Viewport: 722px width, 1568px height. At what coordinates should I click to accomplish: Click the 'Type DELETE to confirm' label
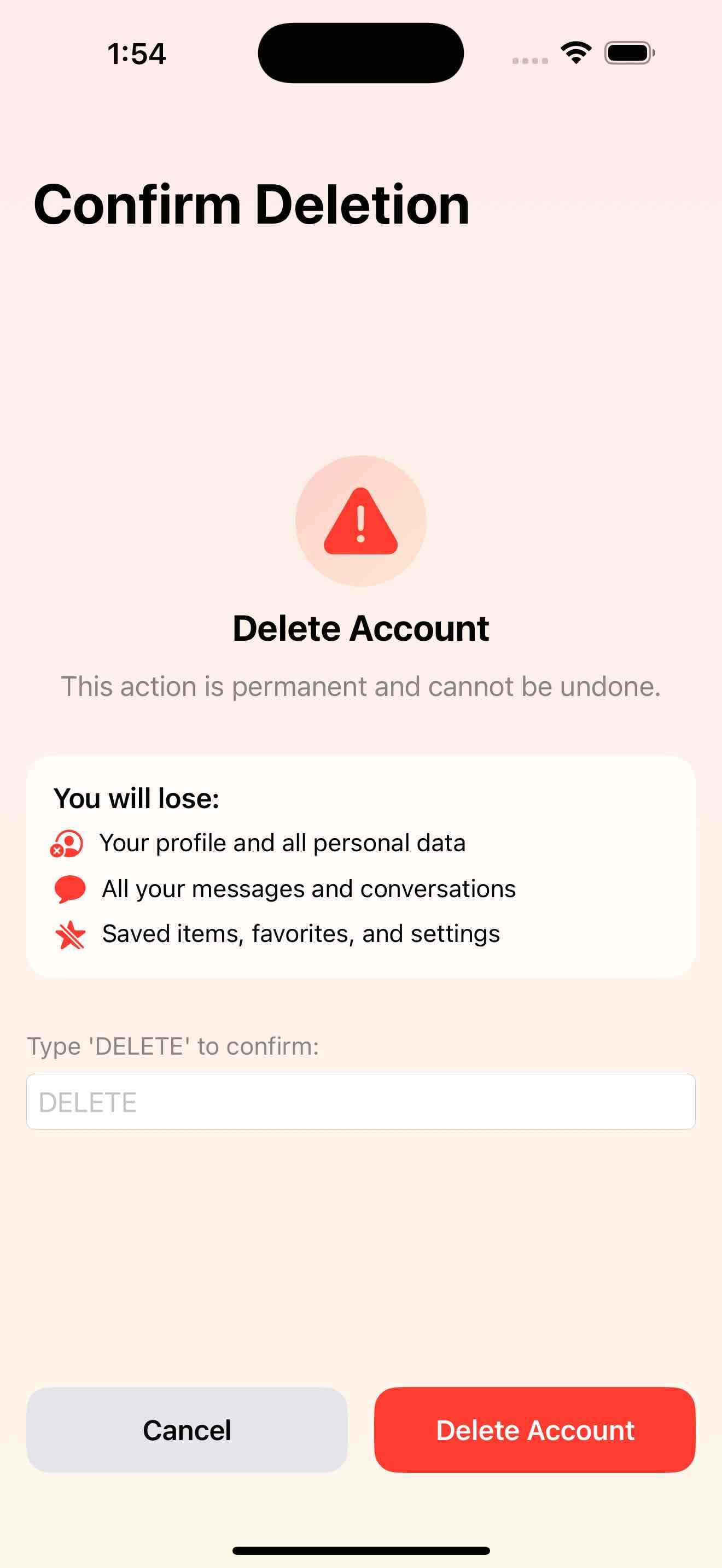(x=172, y=1046)
